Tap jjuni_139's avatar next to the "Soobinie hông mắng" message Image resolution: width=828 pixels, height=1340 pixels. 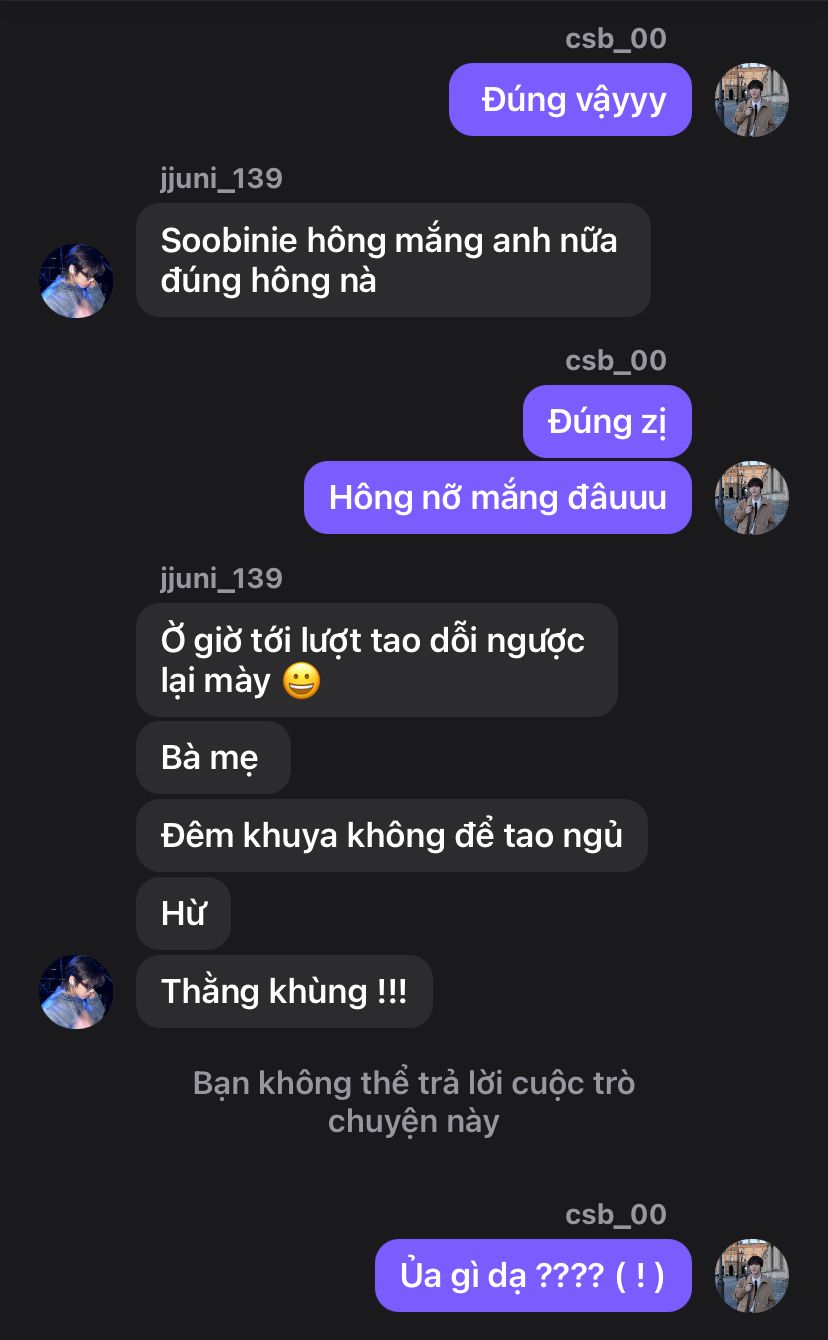[x=76, y=280]
